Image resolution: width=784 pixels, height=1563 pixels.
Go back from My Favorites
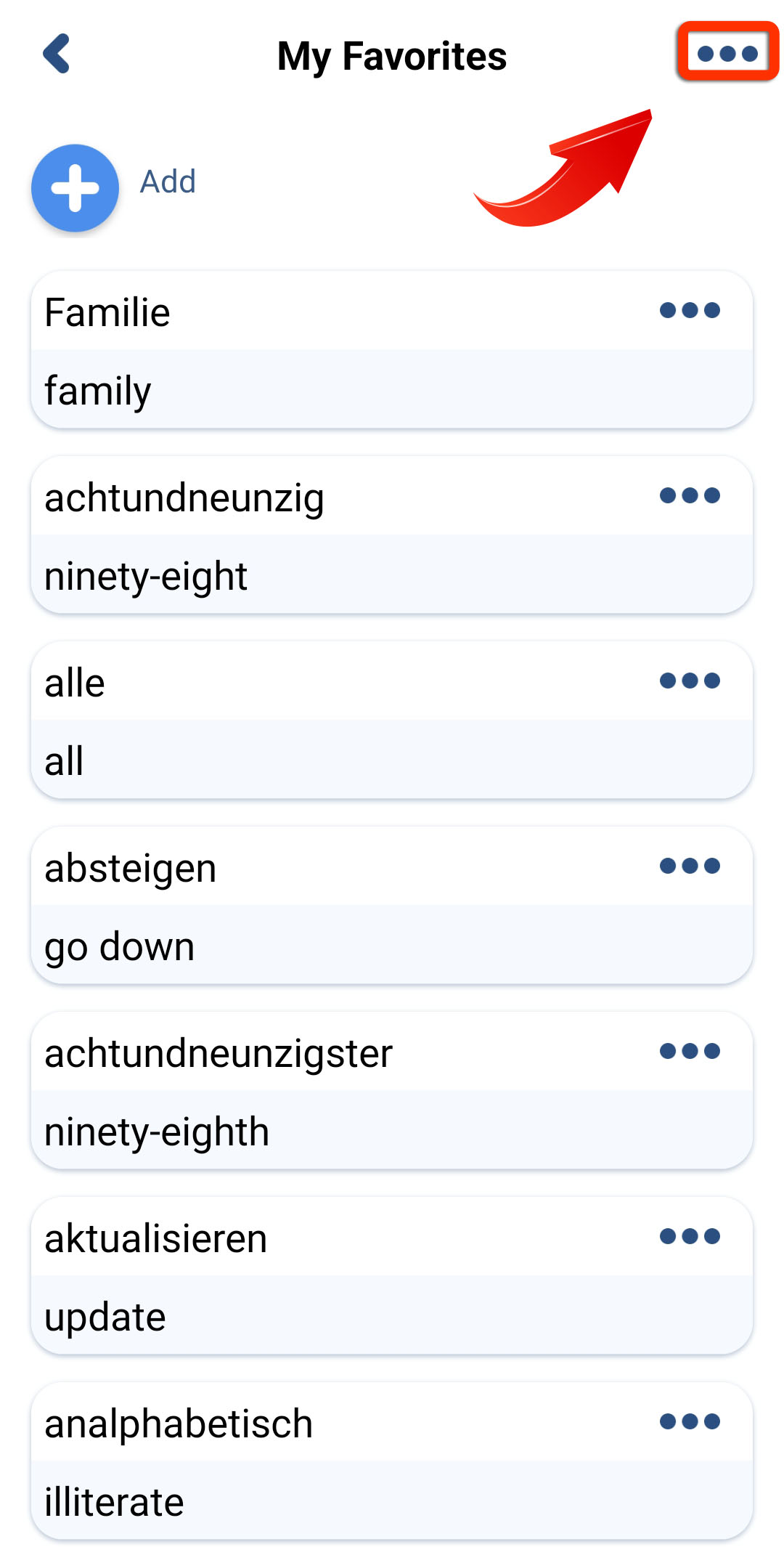(57, 54)
